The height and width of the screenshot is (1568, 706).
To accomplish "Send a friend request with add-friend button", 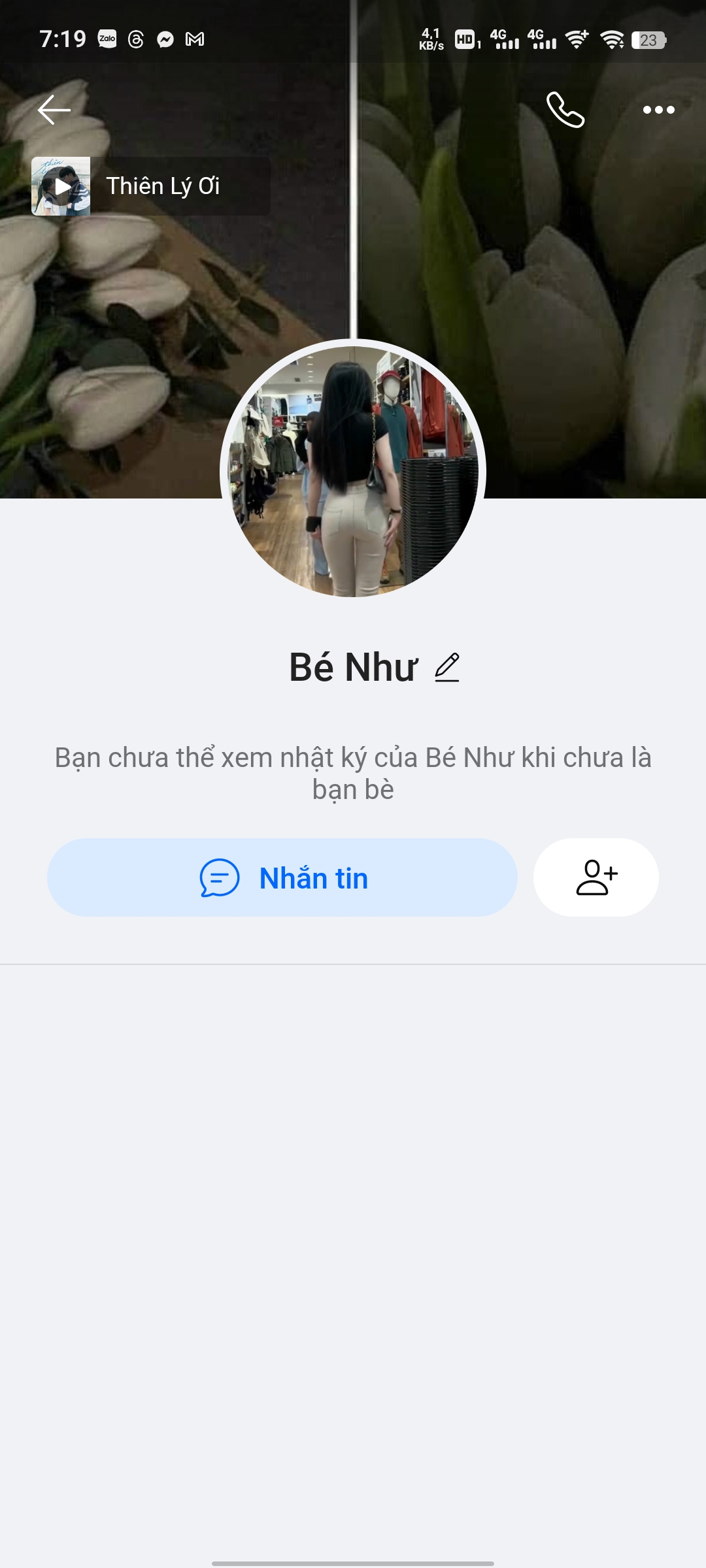I will tap(596, 877).
